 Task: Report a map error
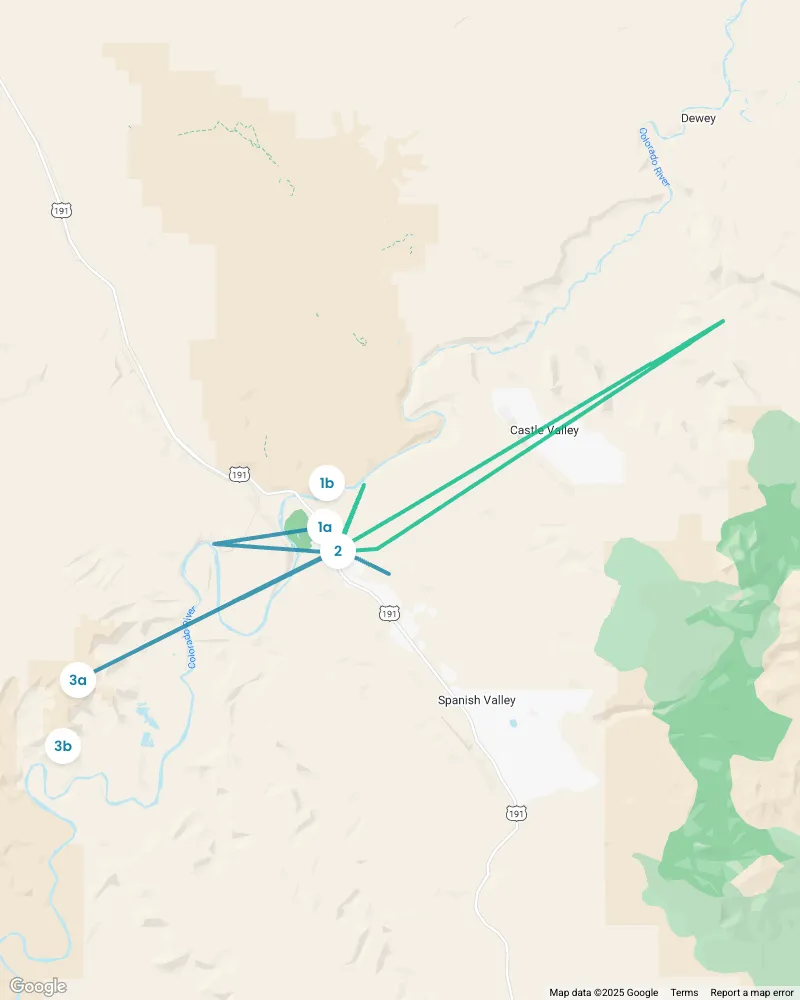click(x=753, y=992)
